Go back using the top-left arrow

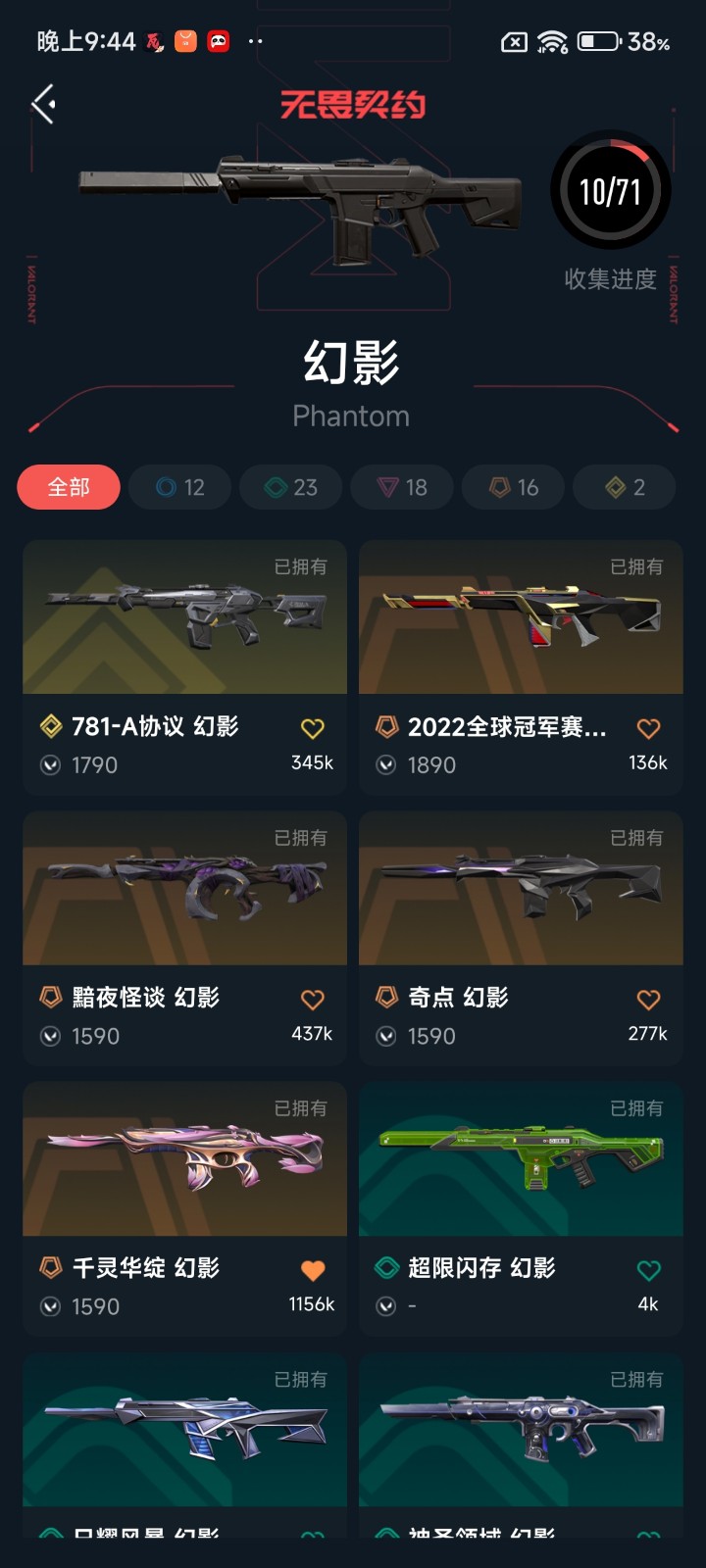[43, 104]
